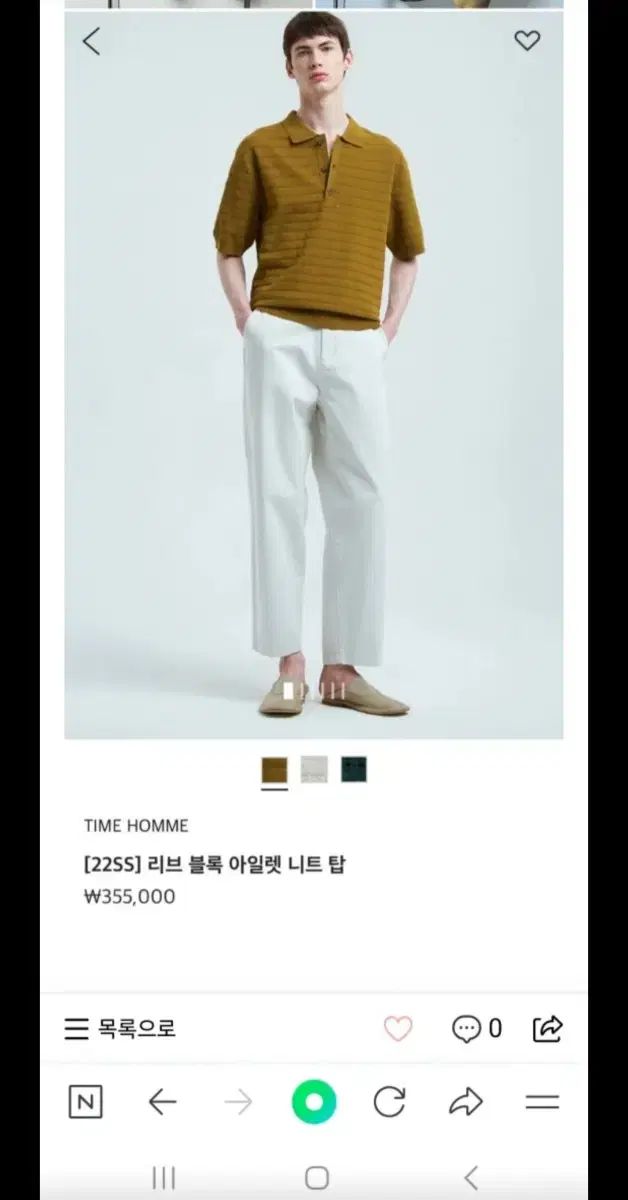Open the comments bubble showing 0
The image size is (628, 1200).
pyautogui.click(x=476, y=1028)
